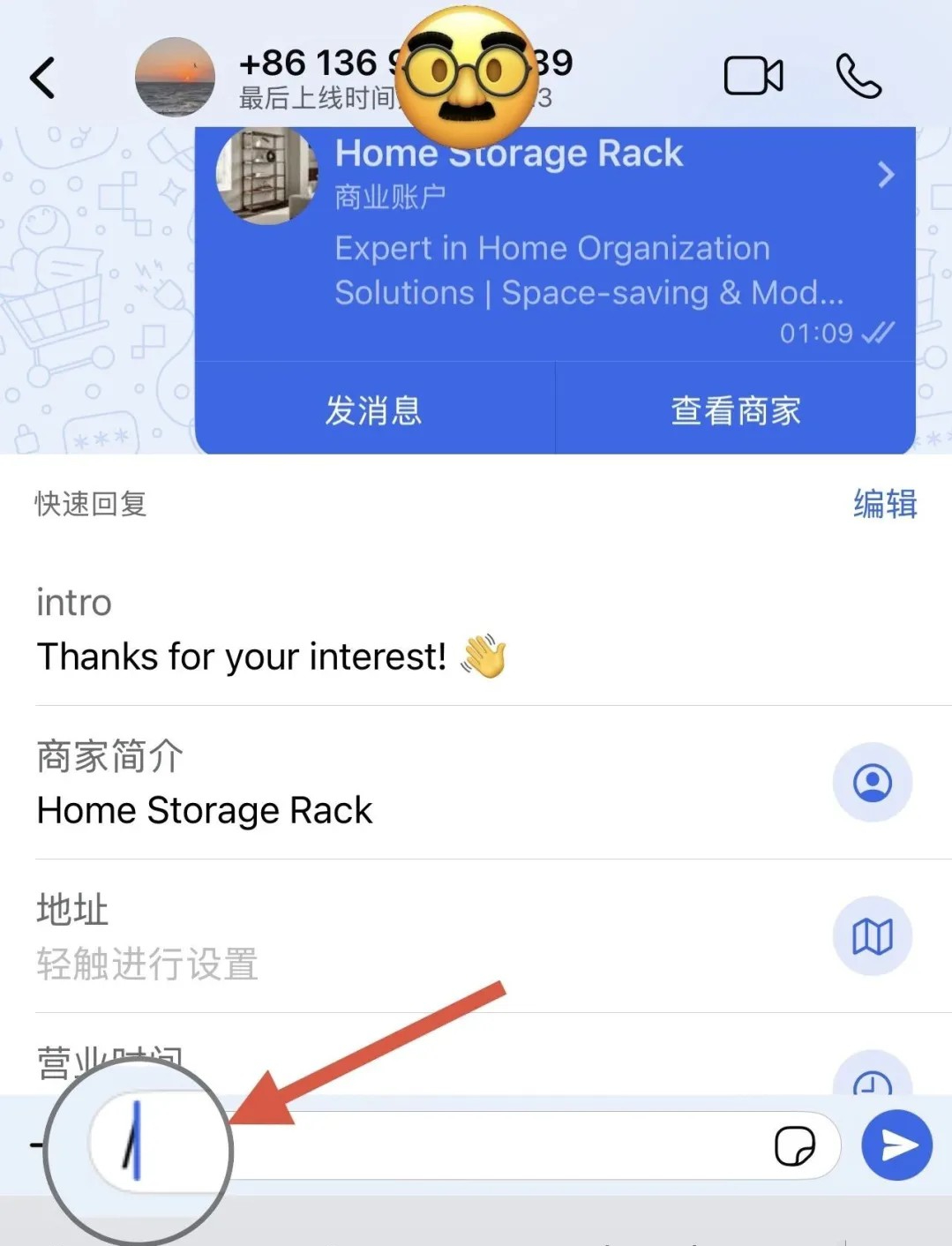This screenshot has height=1246, width=952.
Task: Open the map icon next to 地址
Action: 872,937
